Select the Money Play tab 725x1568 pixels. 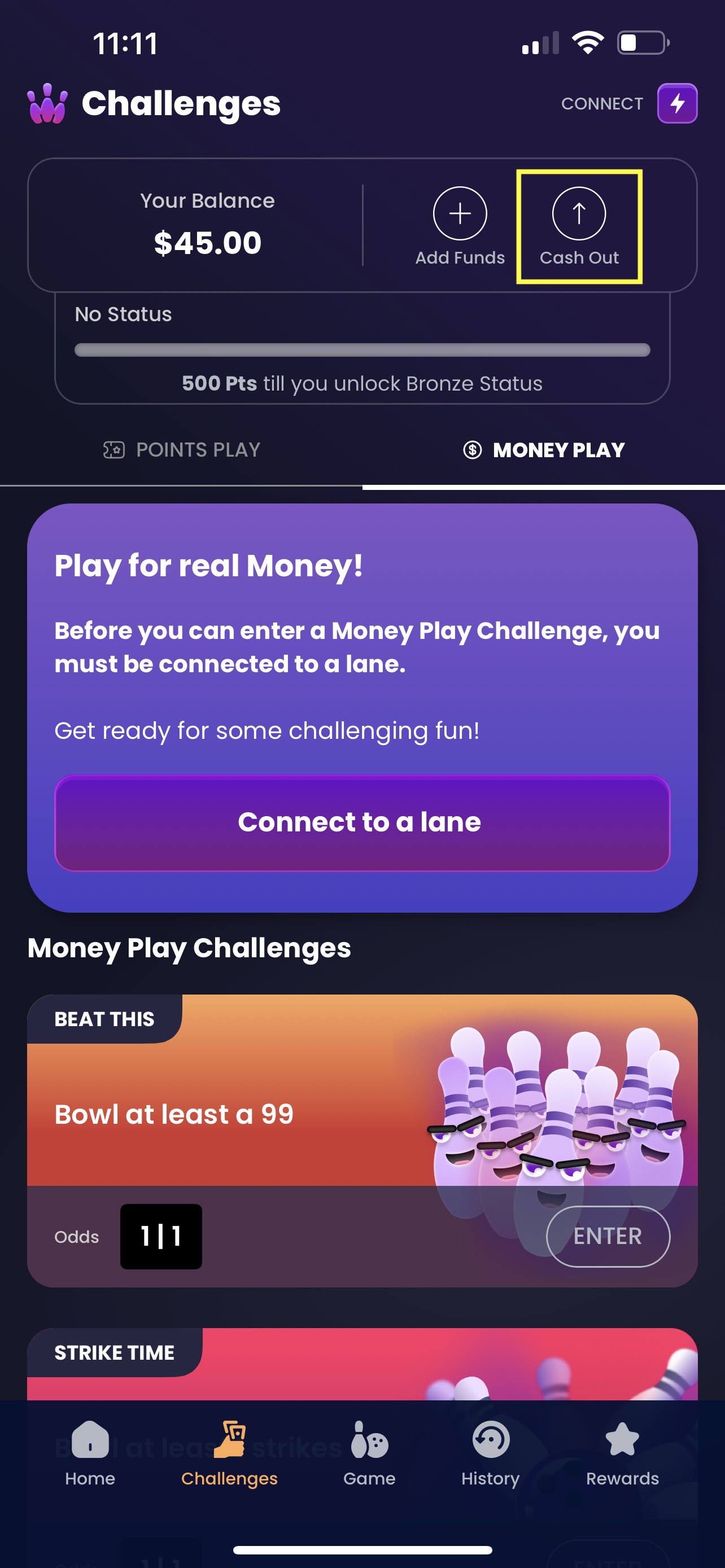point(544,450)
